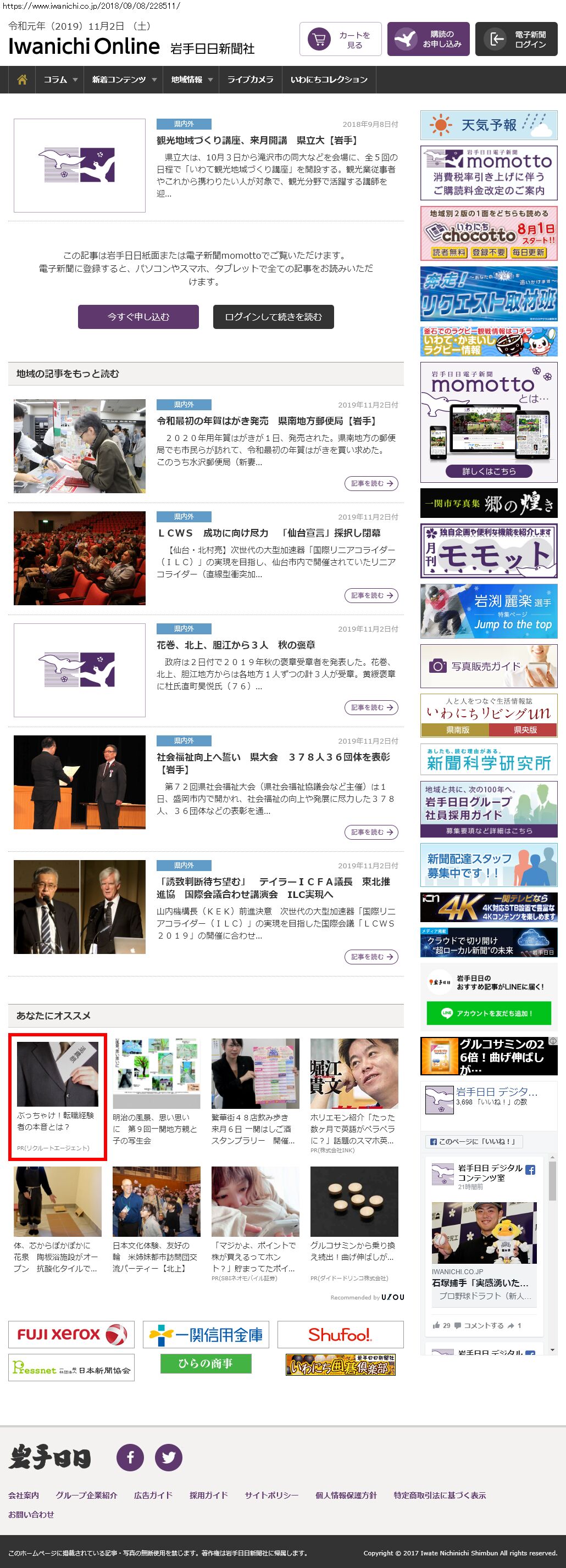Viewport: 566px width, 1568px height.
Task: Expand the 地域情報 menu
Action: click(191, 80)
